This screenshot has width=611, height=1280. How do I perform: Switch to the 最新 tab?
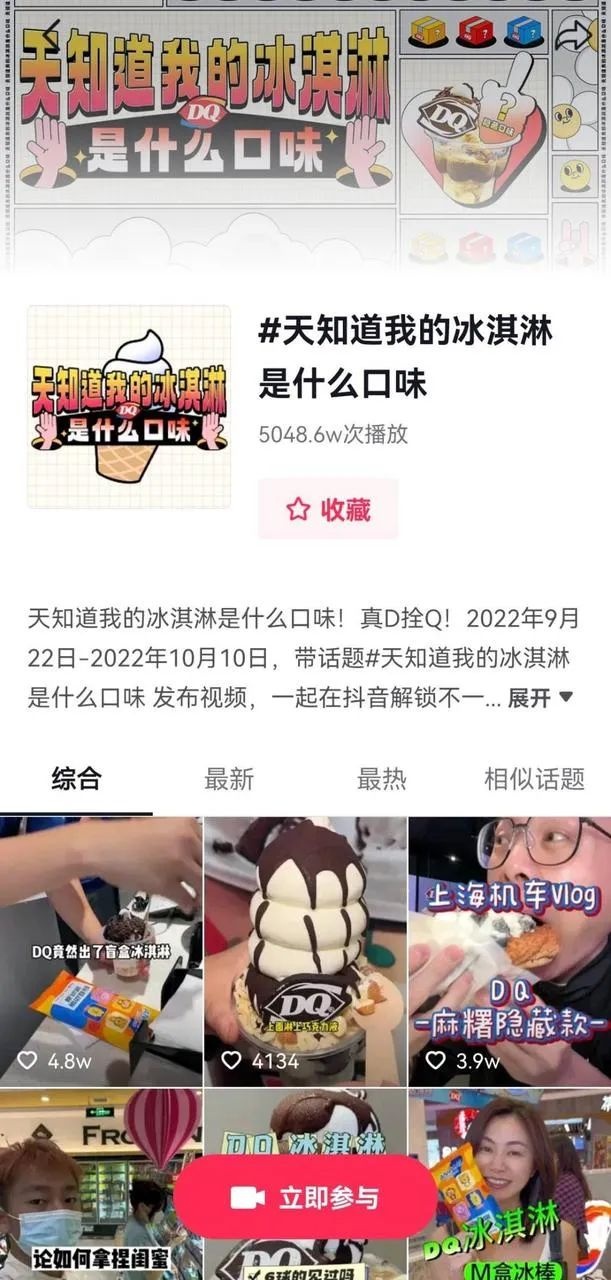pyautogui.click(x=229, y=779)
